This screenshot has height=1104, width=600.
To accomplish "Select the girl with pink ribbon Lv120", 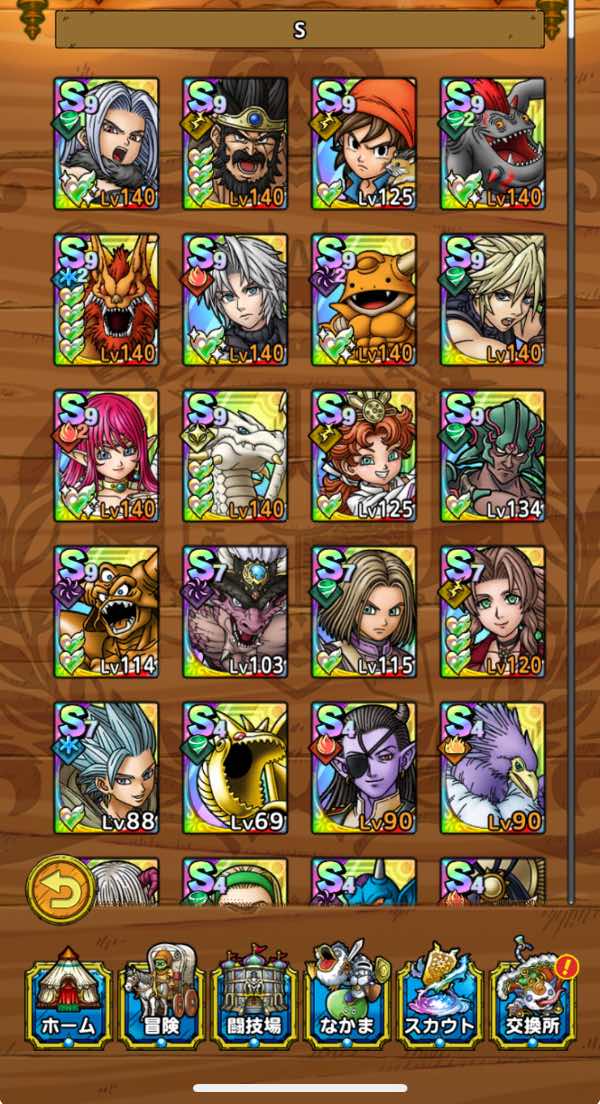I will (493, 611).
